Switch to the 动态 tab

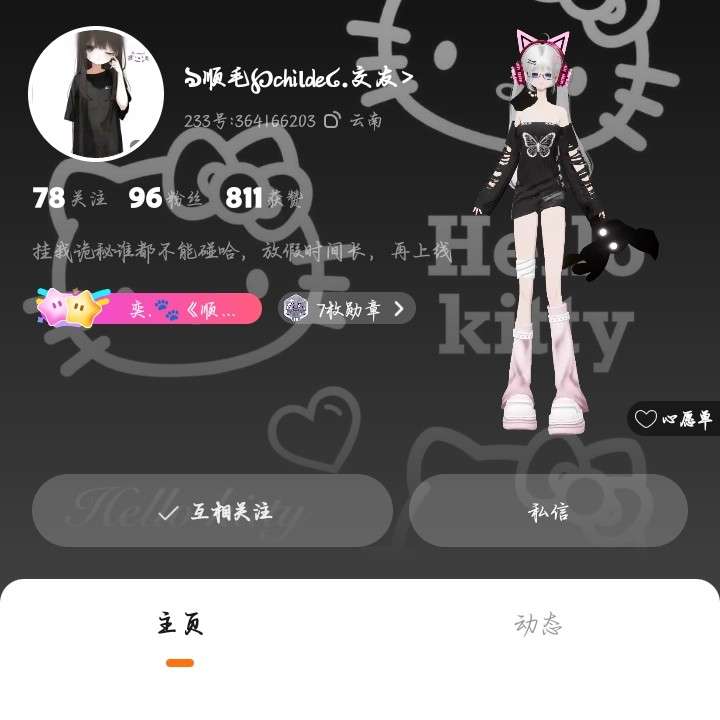(x=538, y=625)
